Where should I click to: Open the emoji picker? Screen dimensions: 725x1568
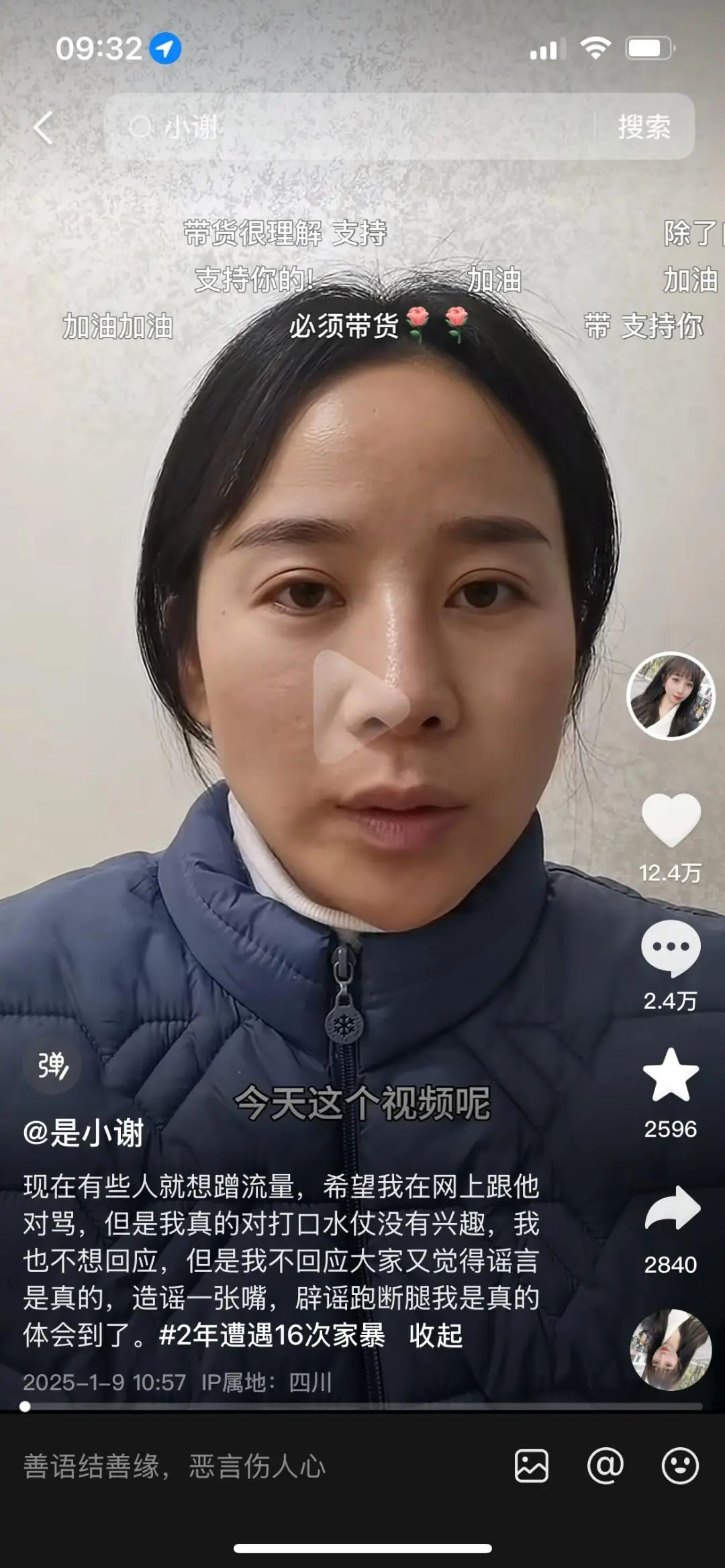(679, 1466)
